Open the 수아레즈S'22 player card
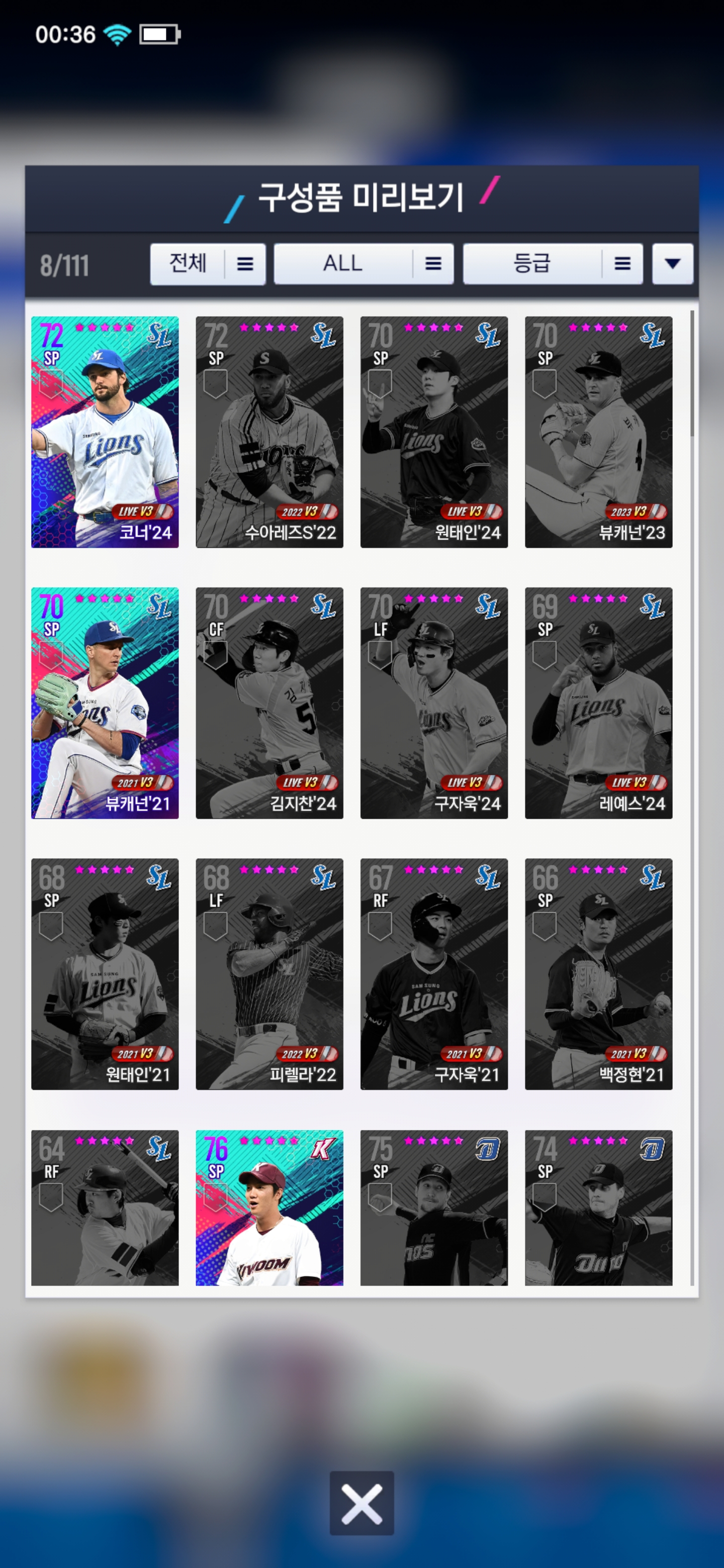The width and height of the screenshot is (724, 1568). [x=269, y=432]
